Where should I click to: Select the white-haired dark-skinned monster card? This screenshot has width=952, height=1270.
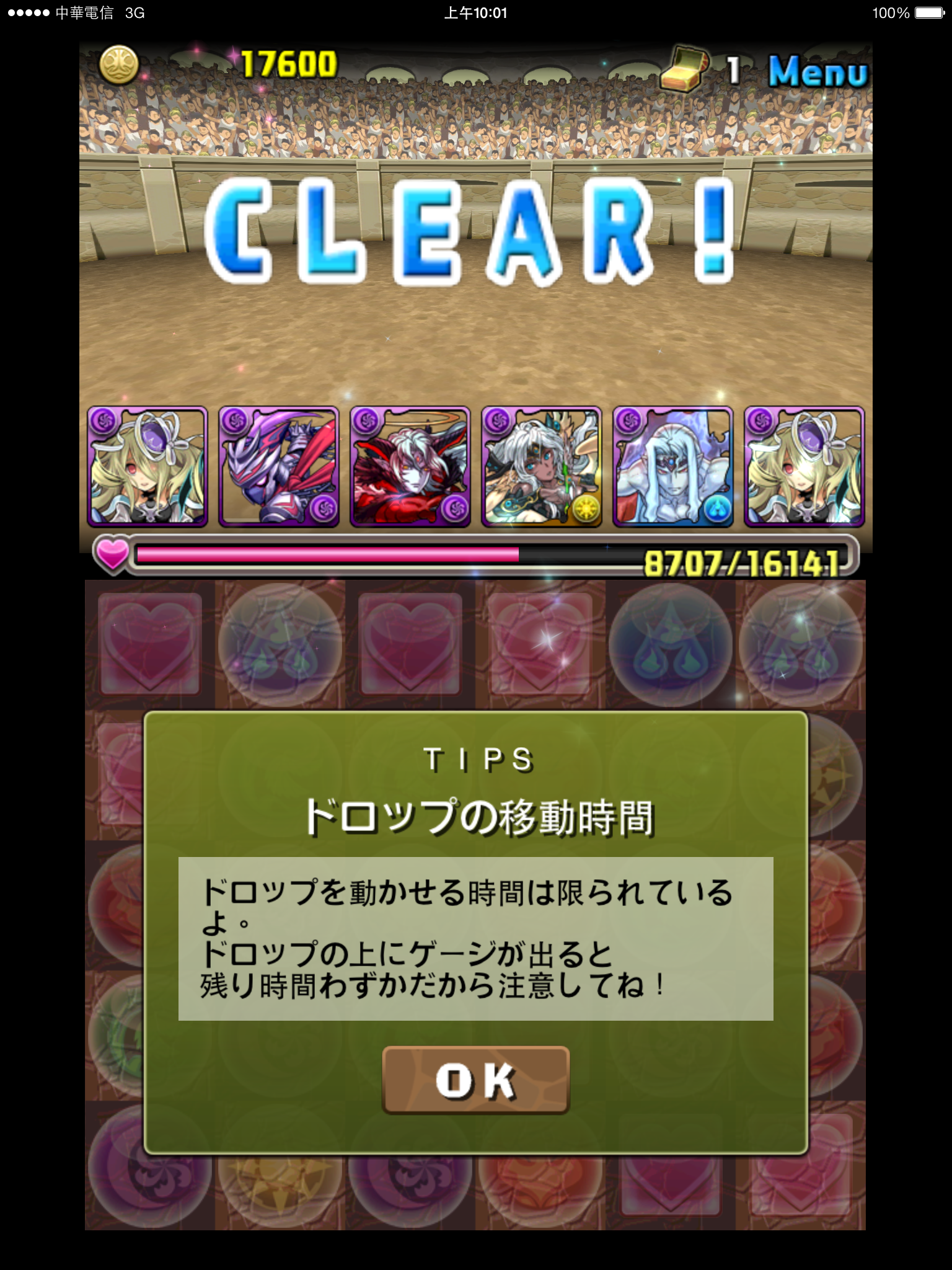pos(541,467)
